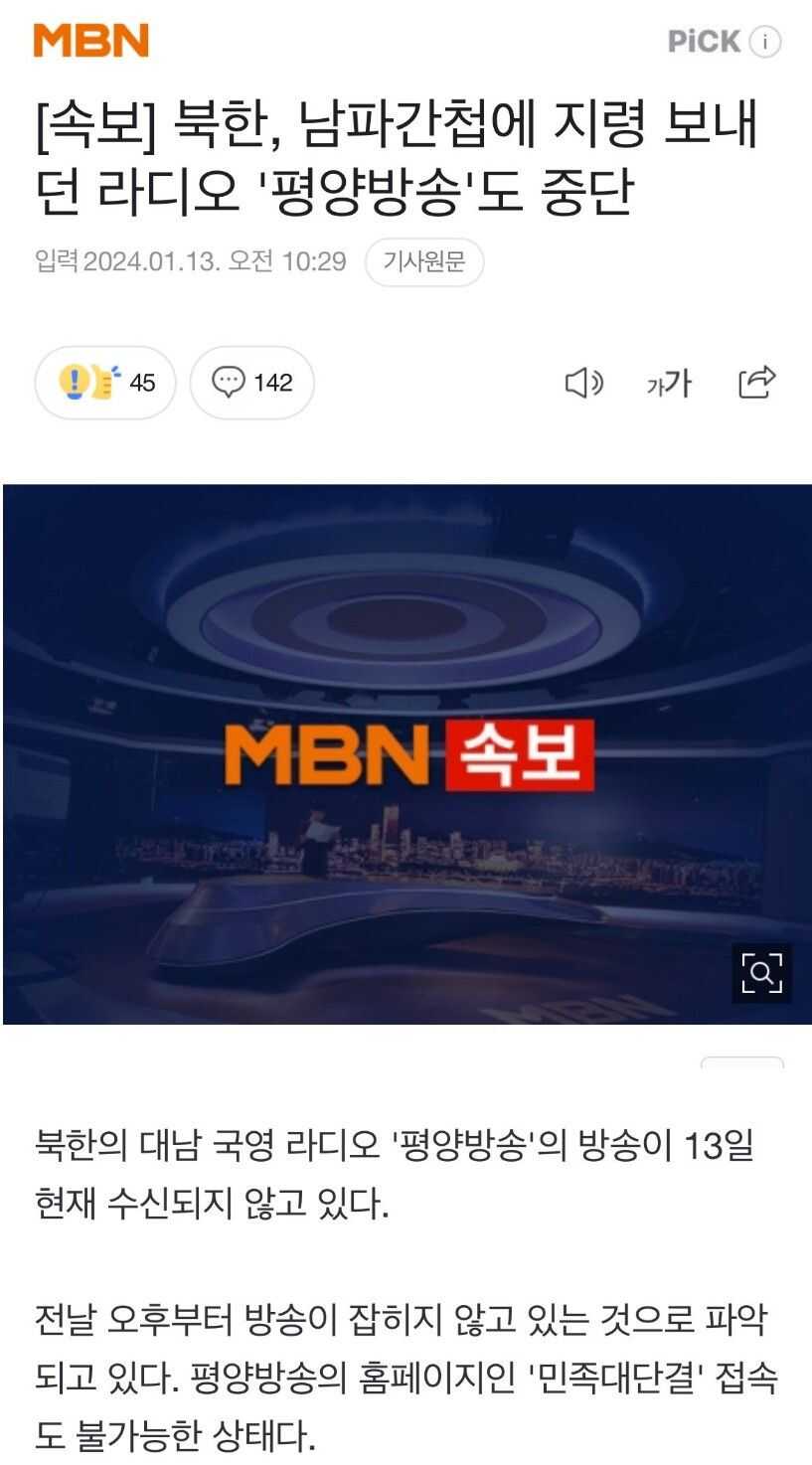Change font size with 가가 icon
The height and width of the screenshot is (1465, 812).
[x=668, y=383]
